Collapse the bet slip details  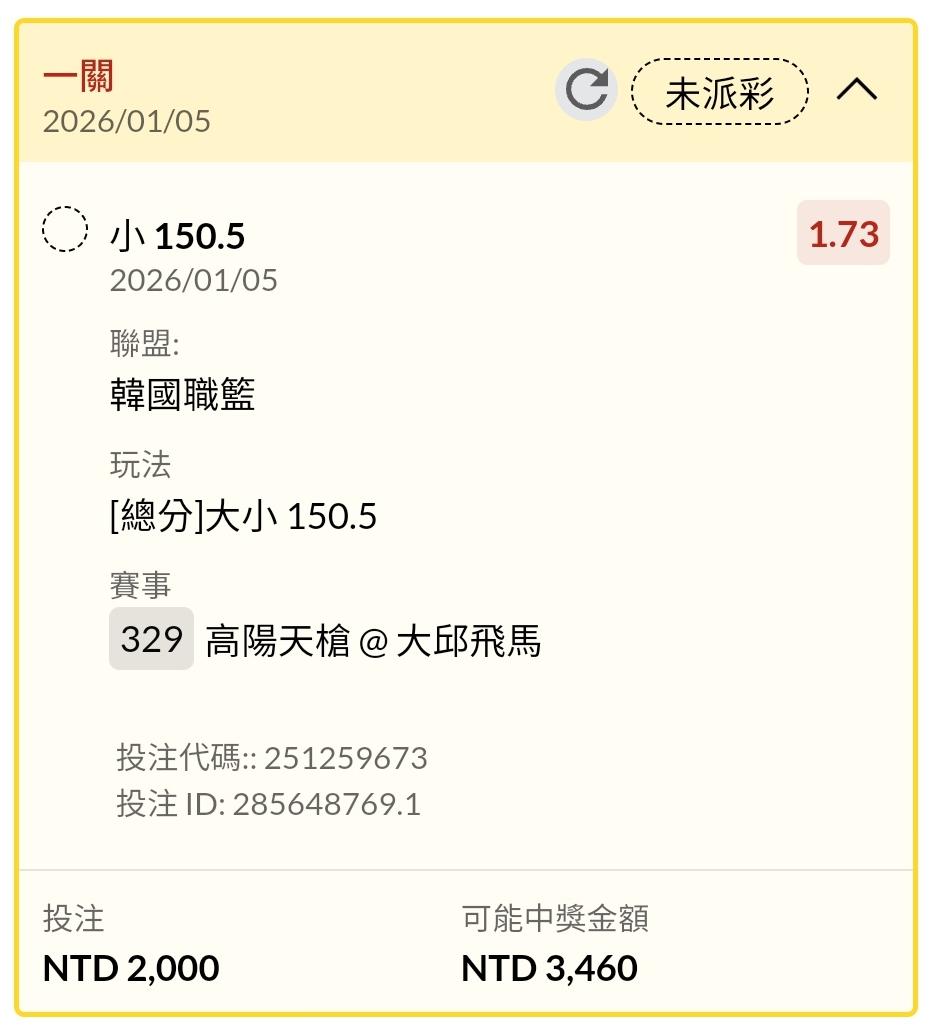tap(856, 89)
